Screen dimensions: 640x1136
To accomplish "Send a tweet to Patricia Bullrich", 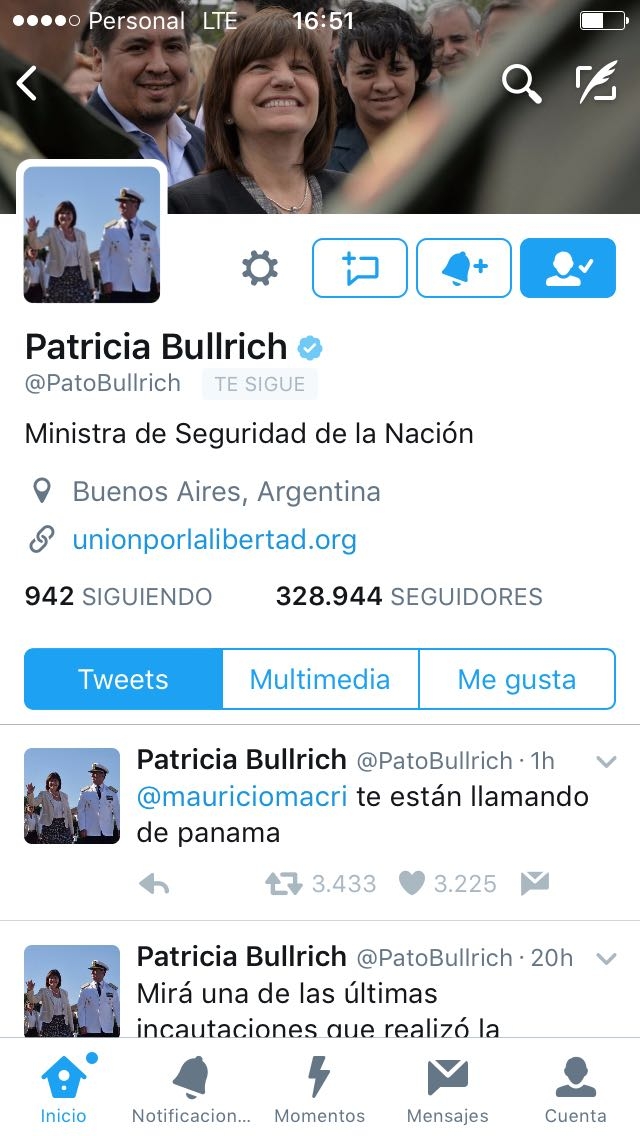I will (x=360, y=268).
